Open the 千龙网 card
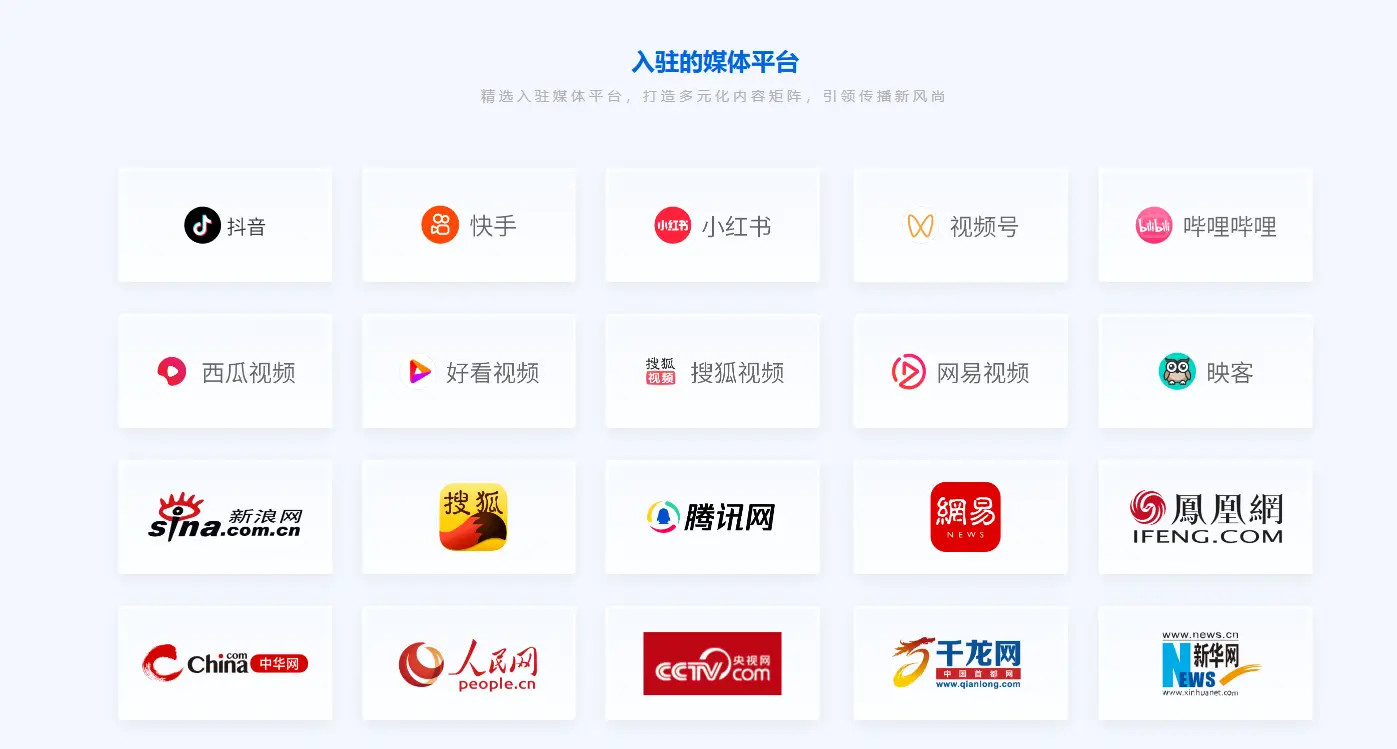 [960, 663]
